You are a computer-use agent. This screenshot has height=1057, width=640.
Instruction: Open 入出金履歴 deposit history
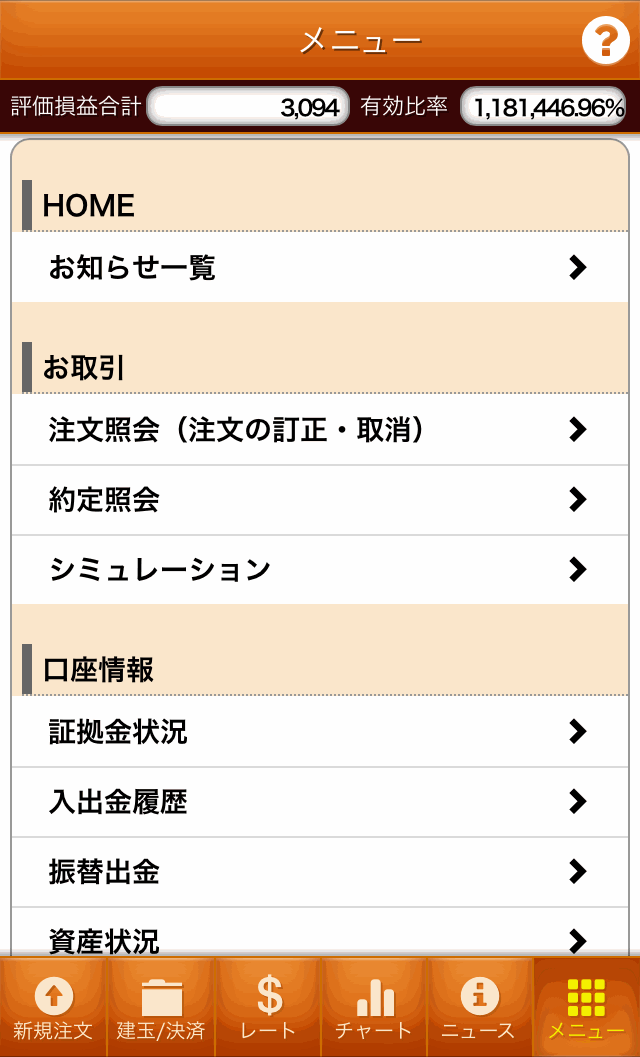320,802
